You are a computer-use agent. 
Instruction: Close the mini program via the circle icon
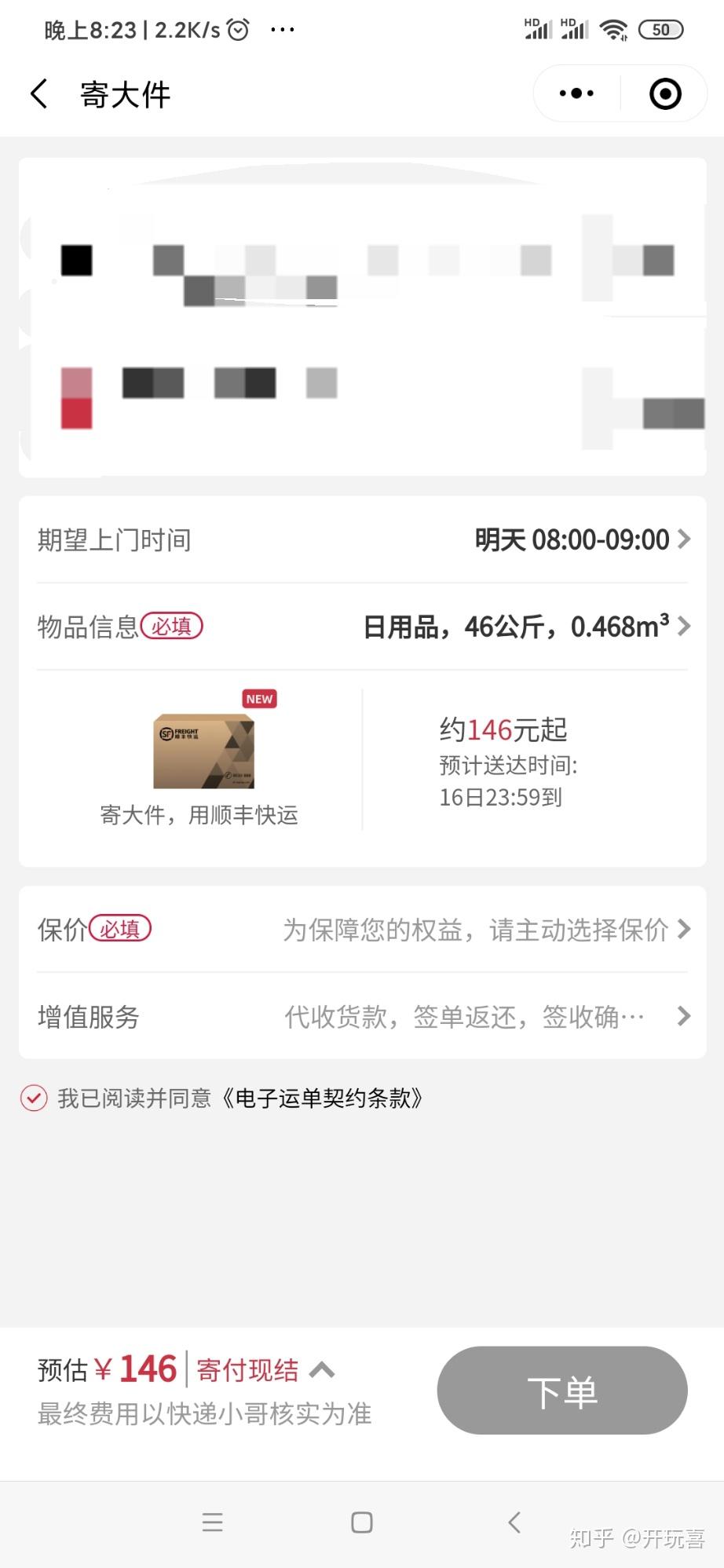point(664,93)
